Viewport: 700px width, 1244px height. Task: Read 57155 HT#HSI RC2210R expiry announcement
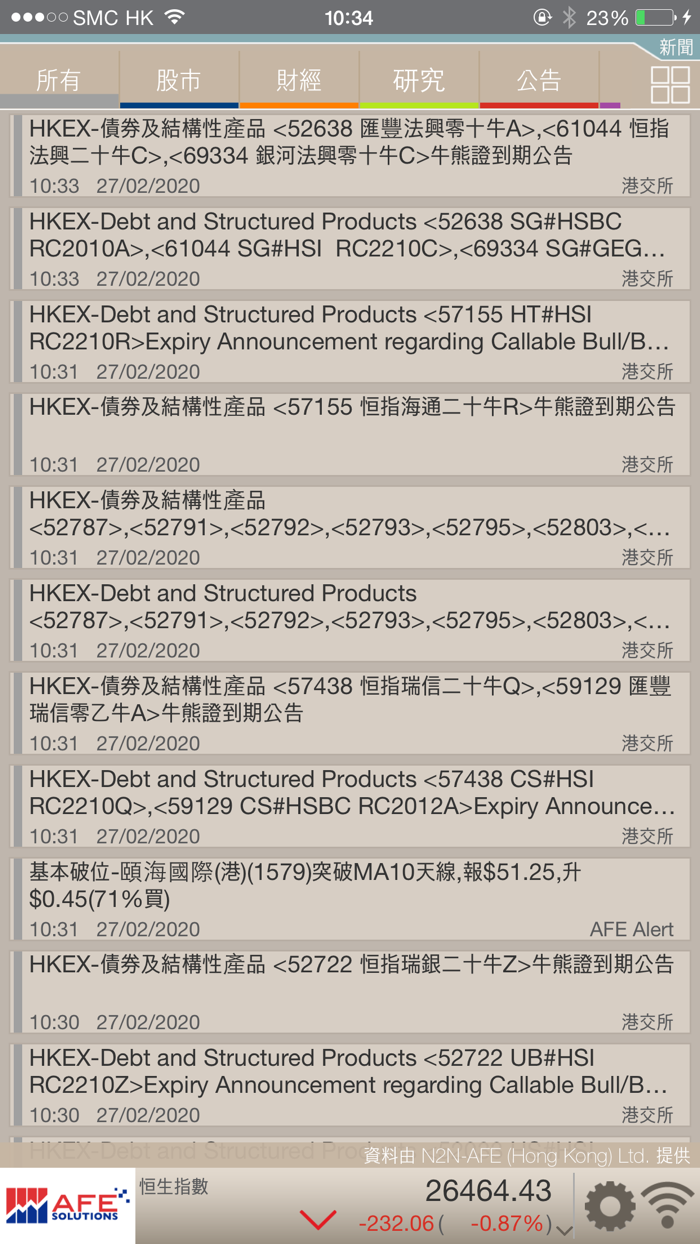[x=350, y=342]
